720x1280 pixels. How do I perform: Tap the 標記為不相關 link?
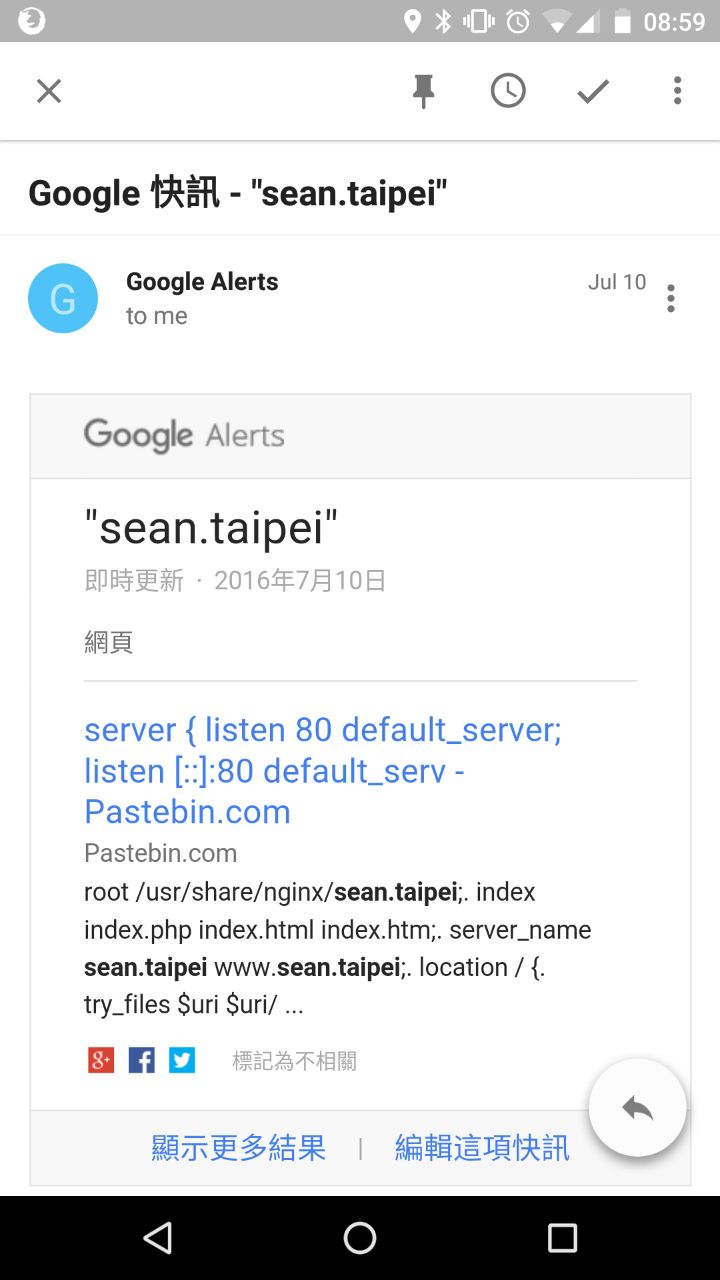tap(294, 1061)
